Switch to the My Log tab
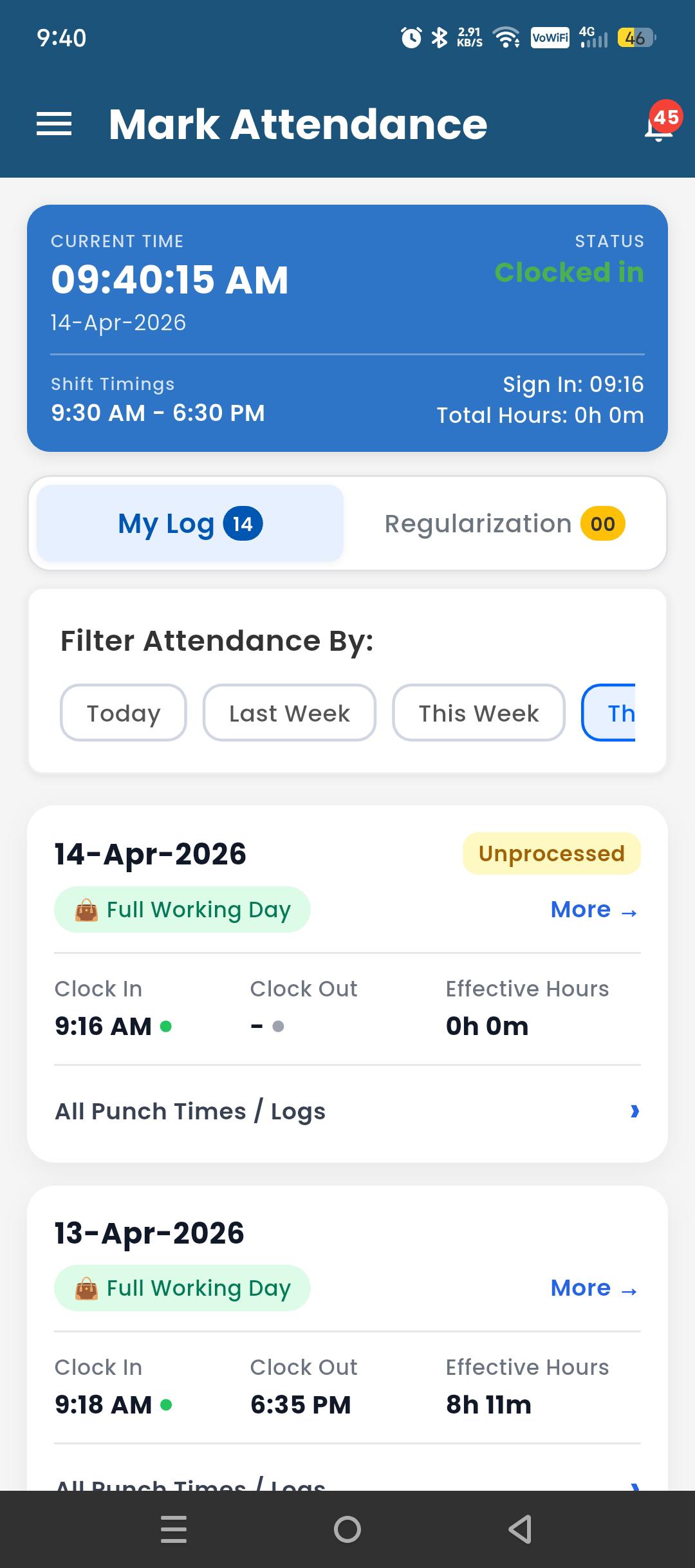The height and width of the screenshot is (1568, 695). tap(190, 523)
